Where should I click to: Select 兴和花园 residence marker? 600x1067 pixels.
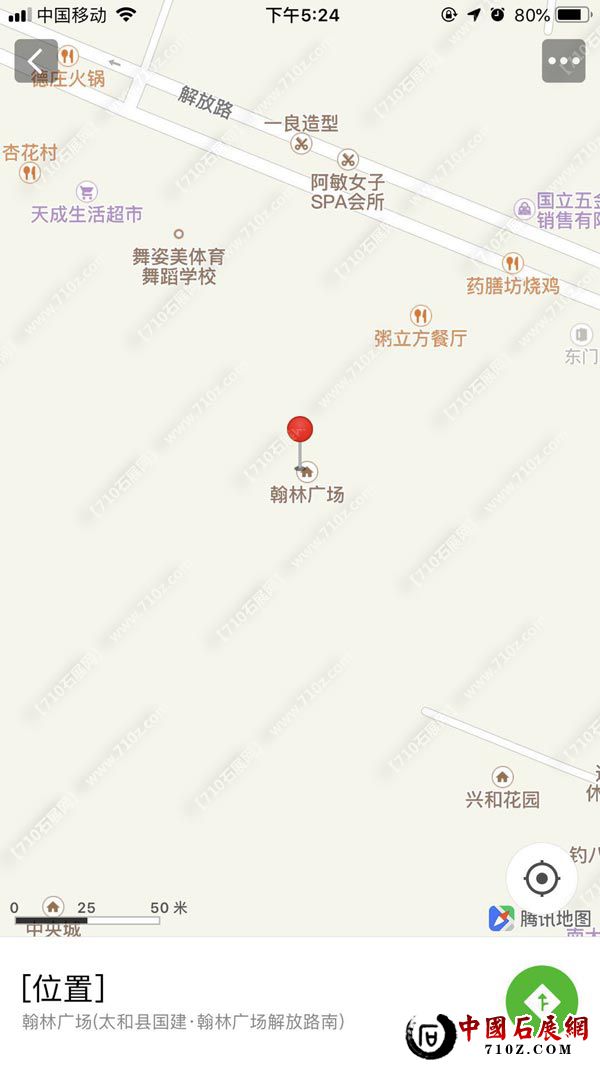tap(502, 777)
